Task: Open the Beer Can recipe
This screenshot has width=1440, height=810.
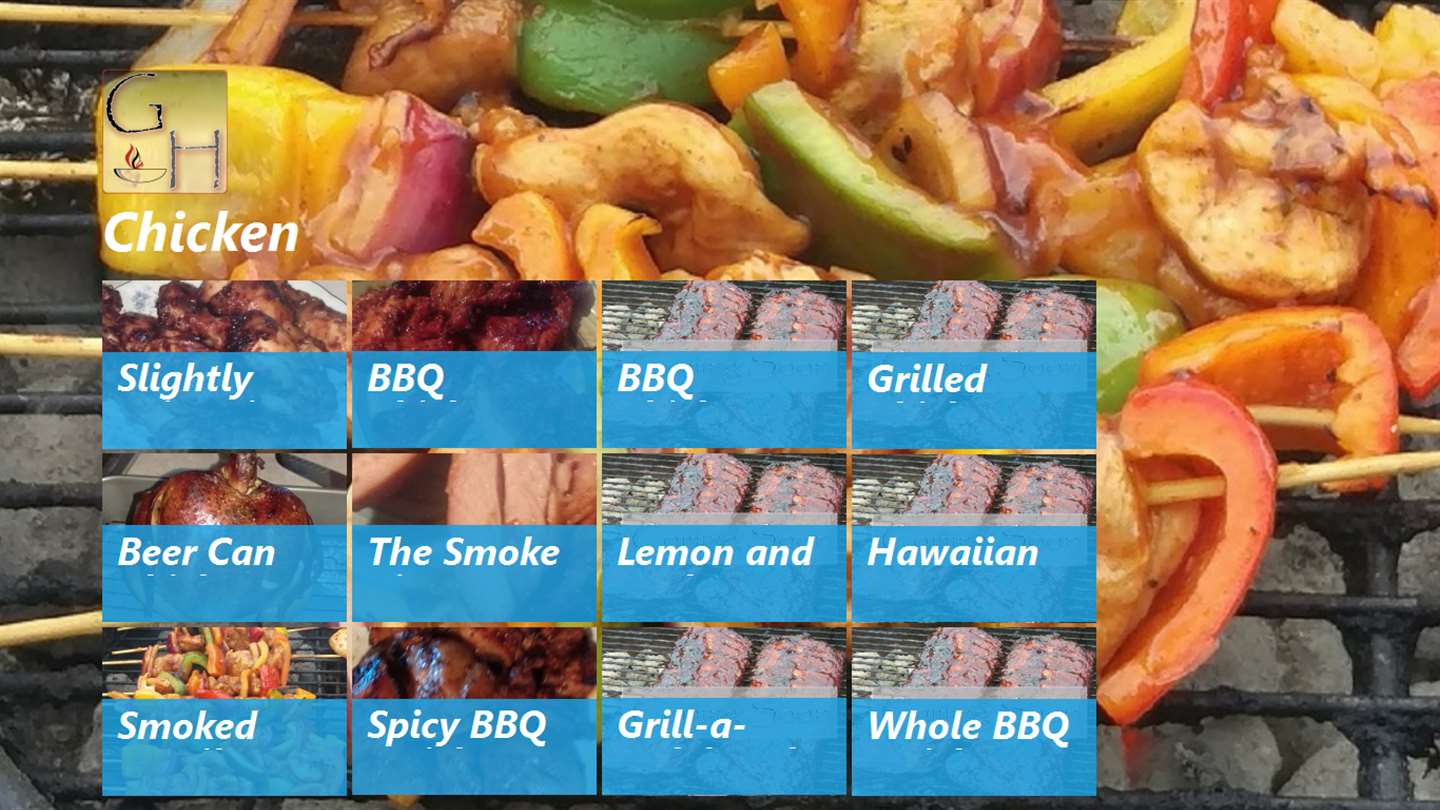Action: 224,538
